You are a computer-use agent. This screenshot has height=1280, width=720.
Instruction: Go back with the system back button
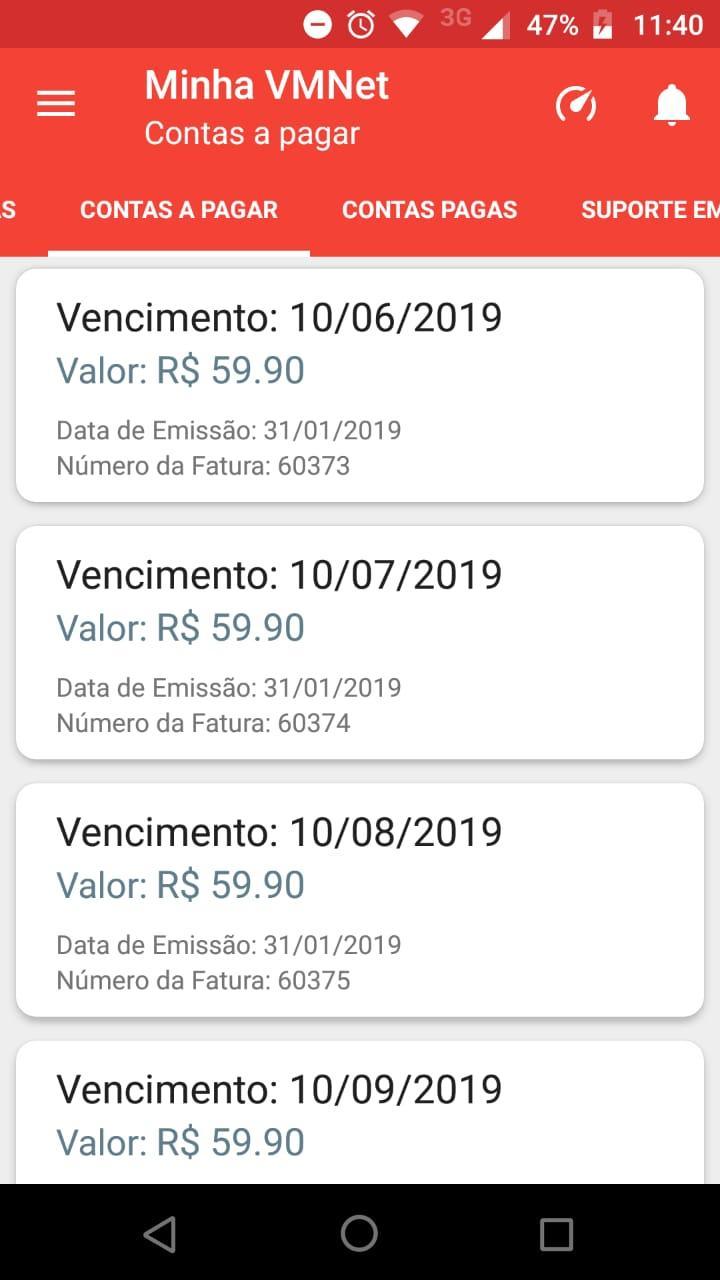click(x=160, y=1233)
